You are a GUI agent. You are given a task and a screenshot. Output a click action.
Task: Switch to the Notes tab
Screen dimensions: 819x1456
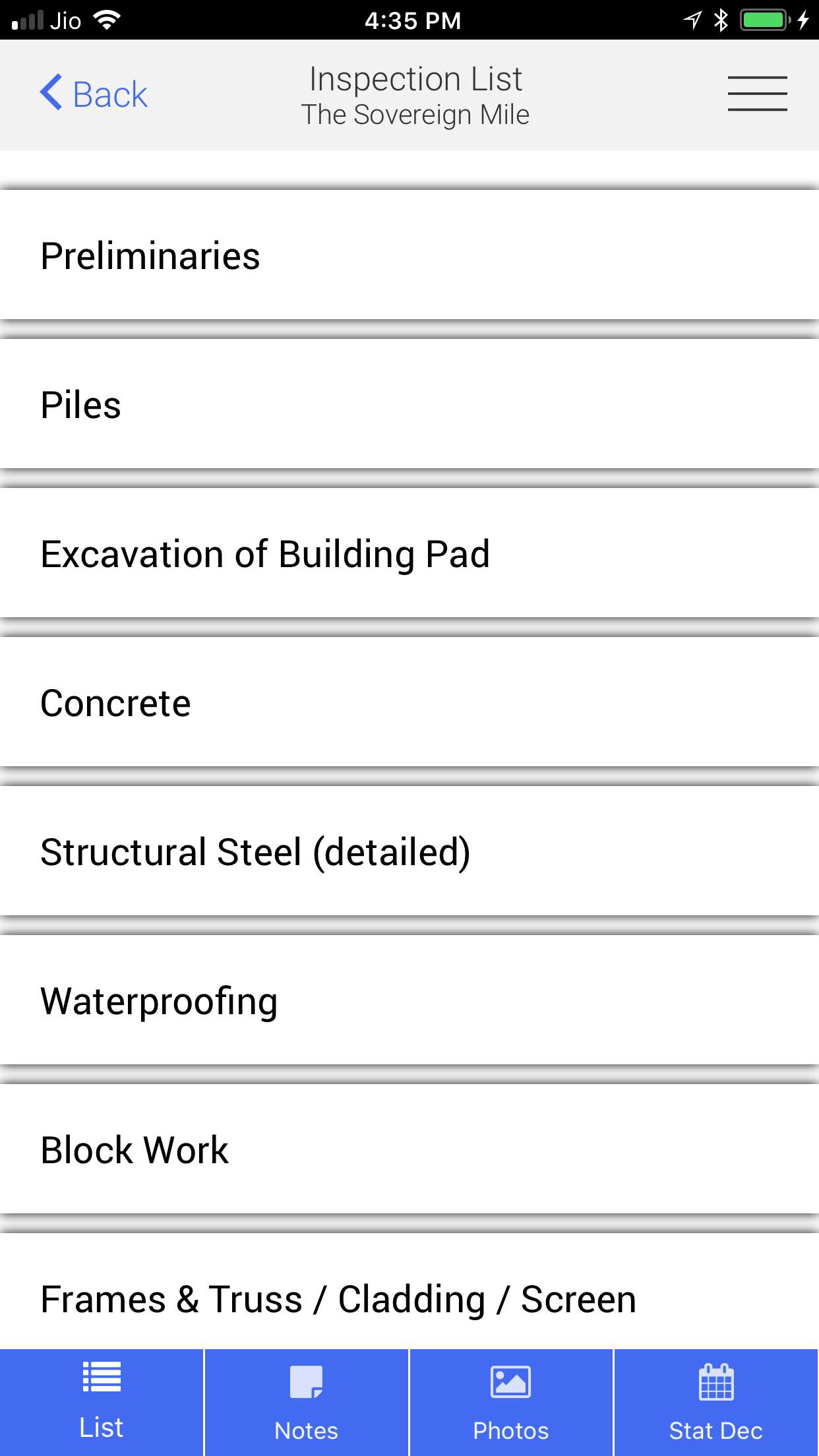click(307, 1403)
